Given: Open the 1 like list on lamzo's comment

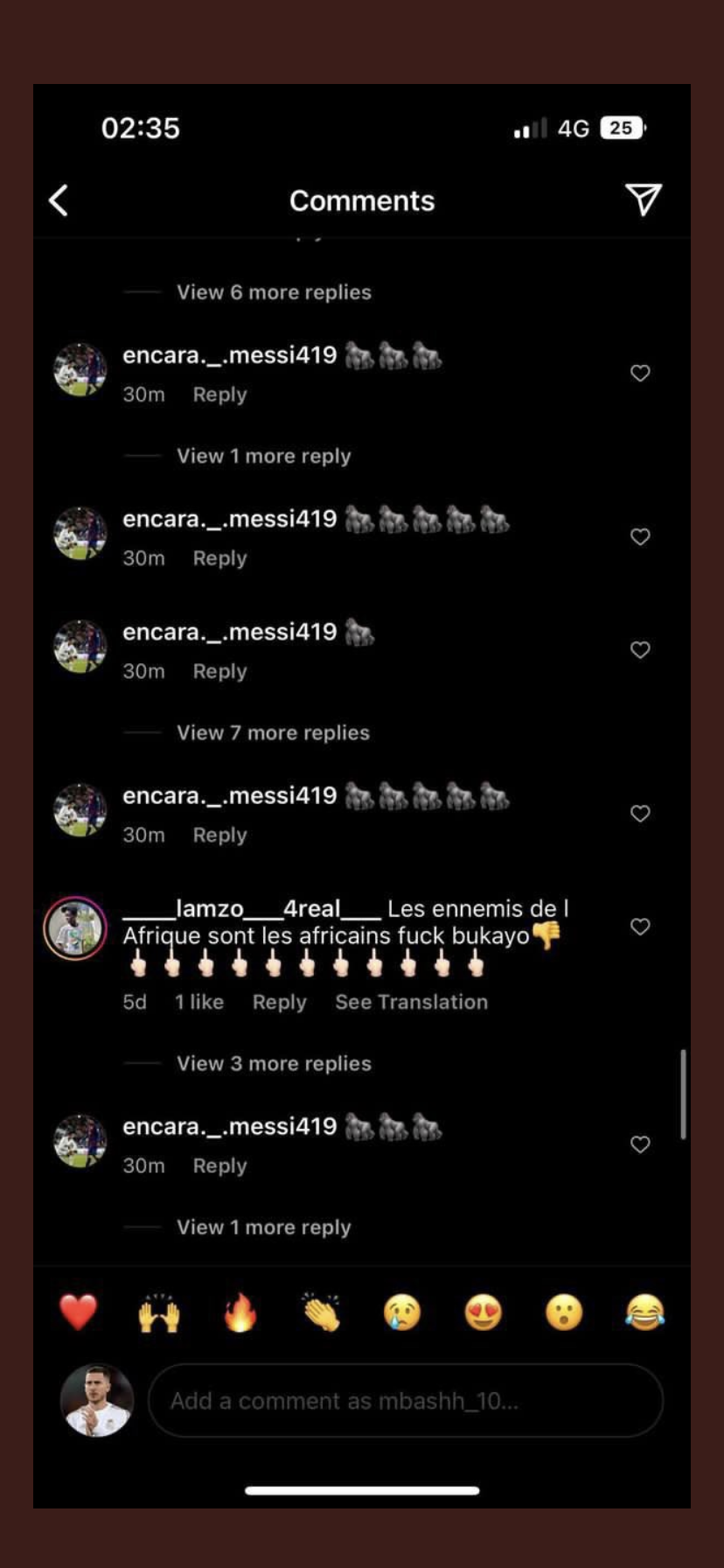Looking at the screenshot, I should pos(199,1002).
